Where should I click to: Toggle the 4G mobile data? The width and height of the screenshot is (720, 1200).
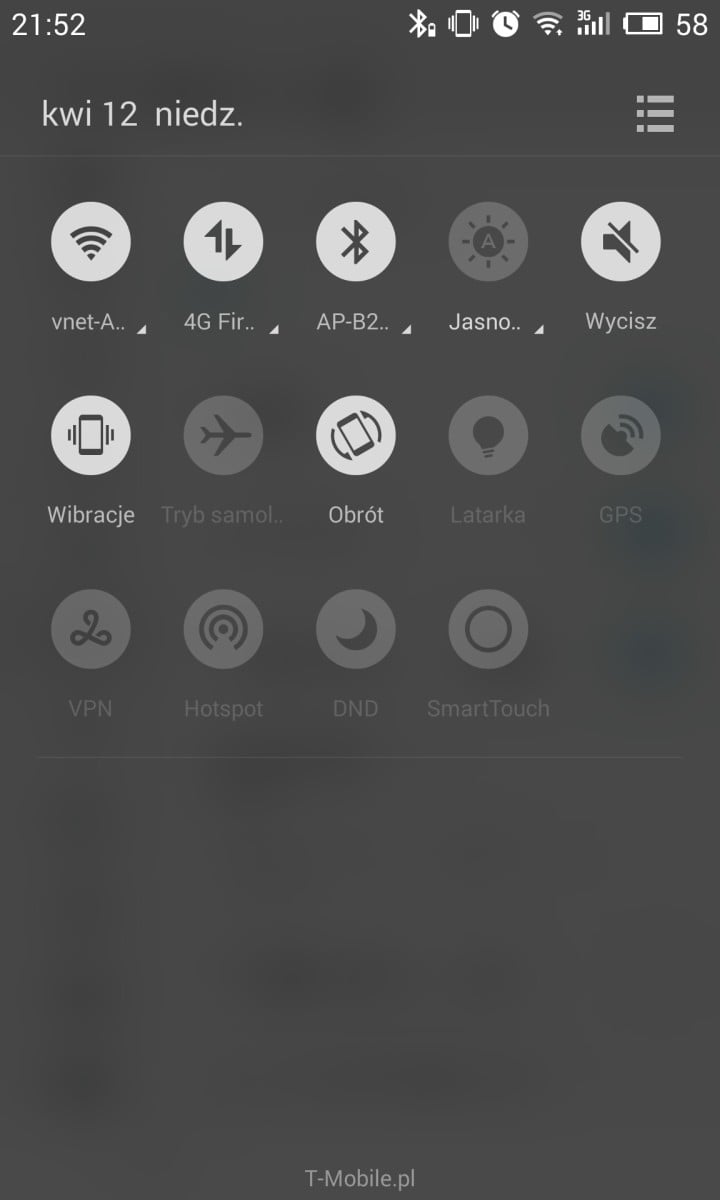pos(223,242)
